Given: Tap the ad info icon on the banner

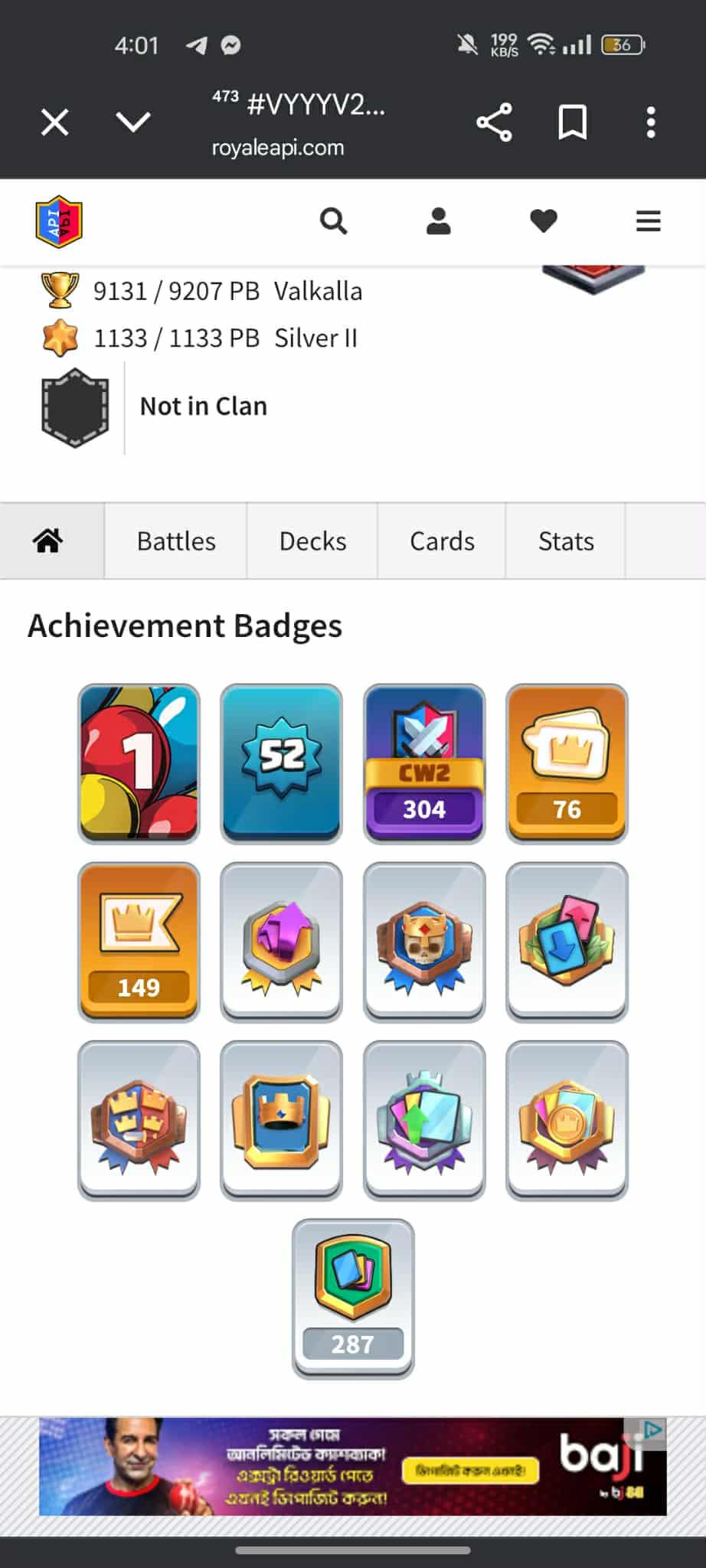Looking at the screenshot, I should 652,1429.
